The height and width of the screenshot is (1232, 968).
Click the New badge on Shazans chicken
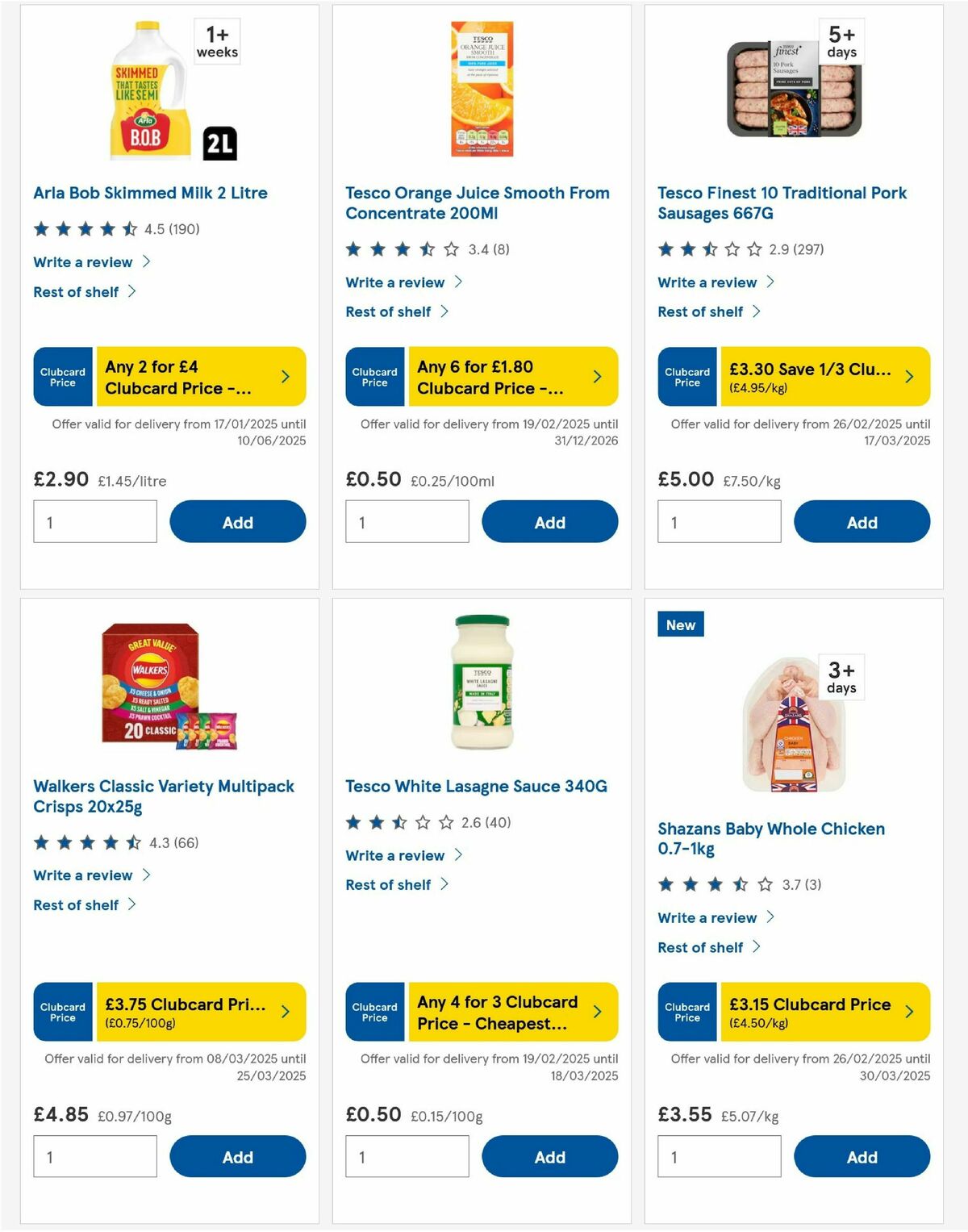[x=680, y=624]
